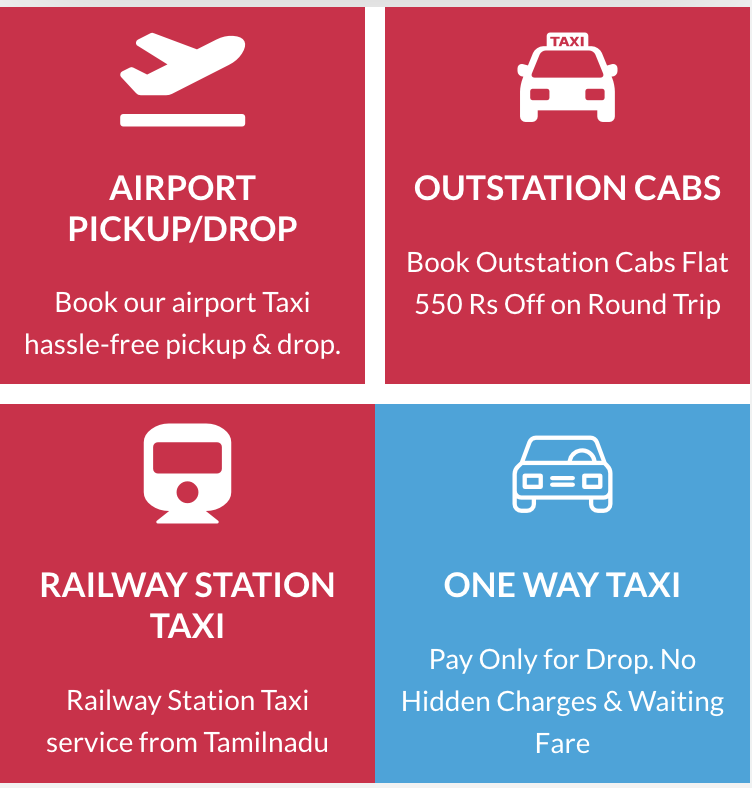Click the Railway Station Taxi tile panel

click(188, 595)
